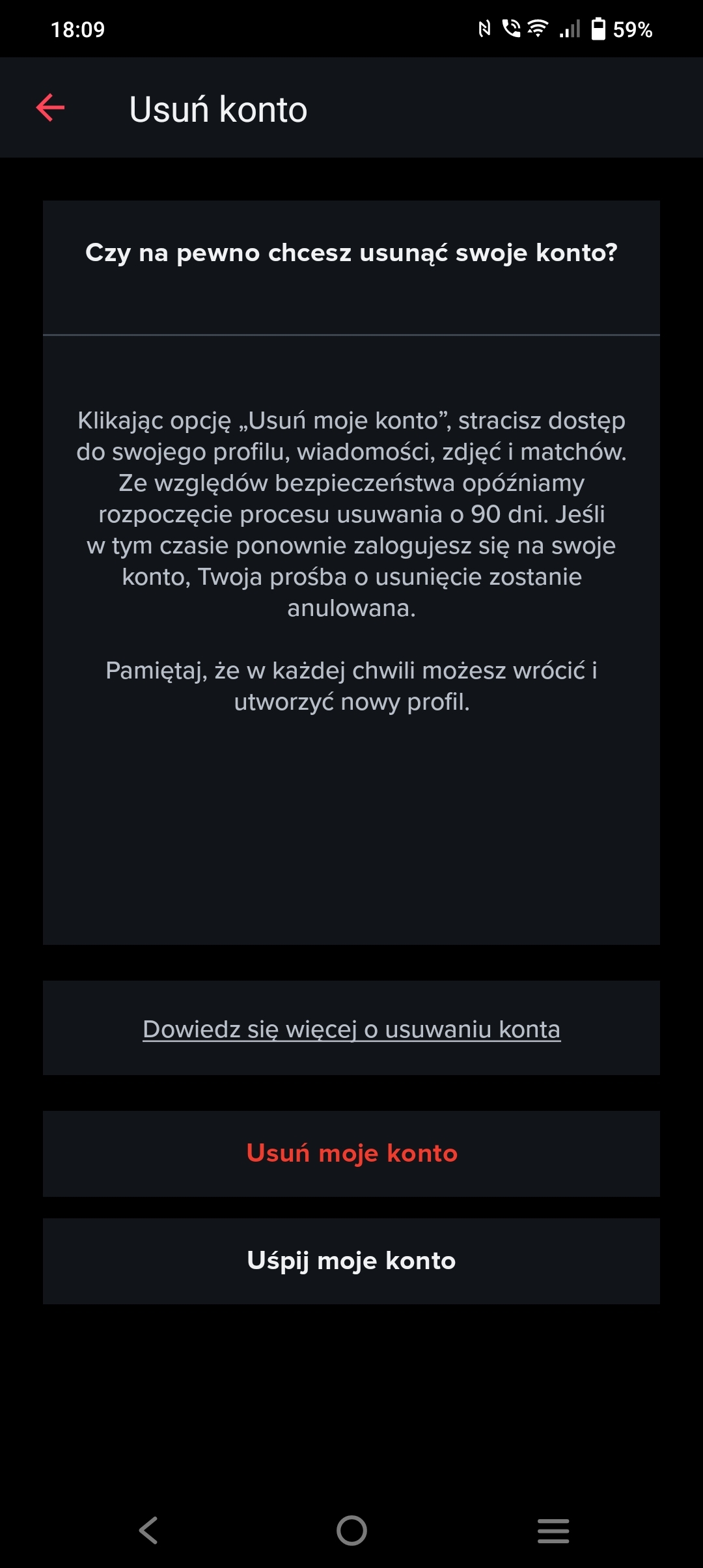Tap the system home button

[x=351, y=1530]
